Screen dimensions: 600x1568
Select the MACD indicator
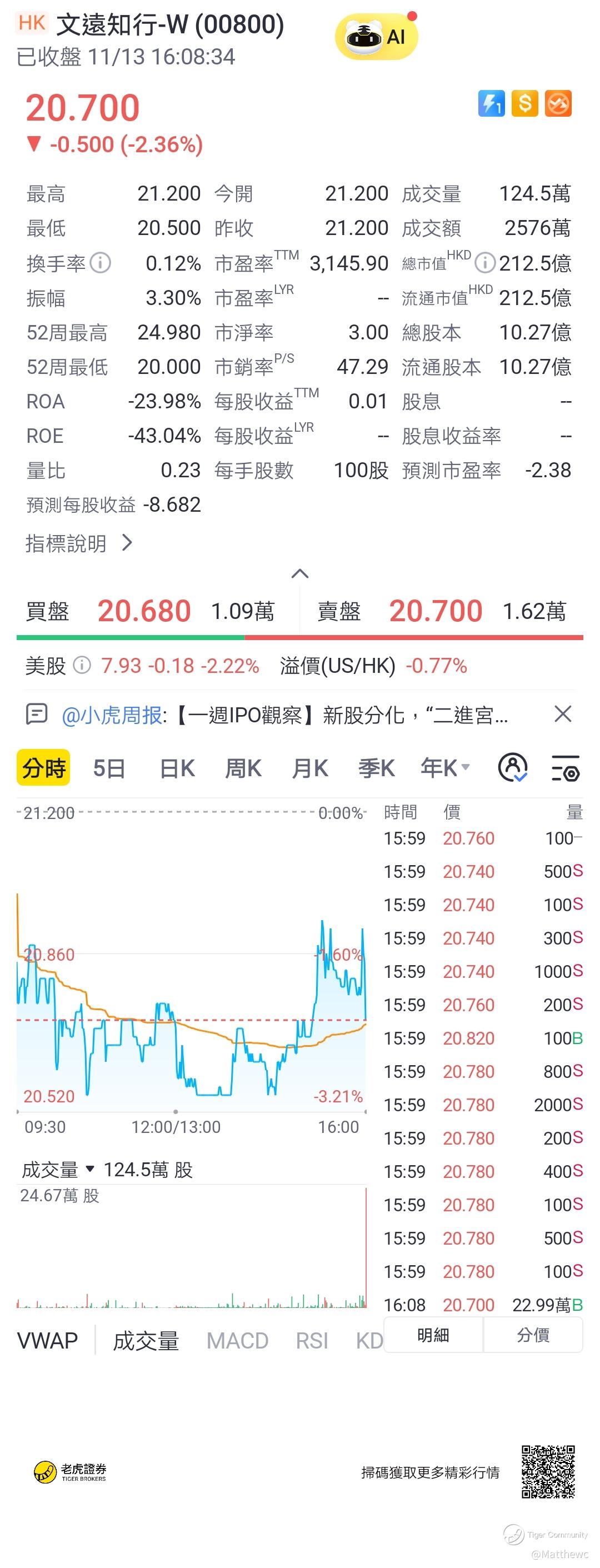tap(237, 1341)
